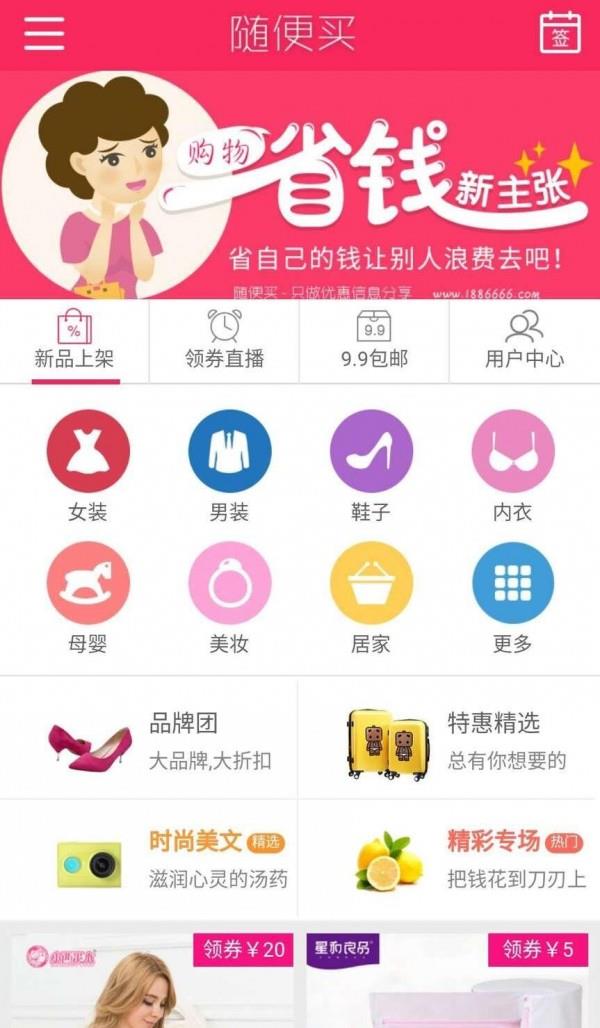Viewport: 600px width, 1028px height.
Task: Open the product card with 领券¥20
Action: click(152, 980)
